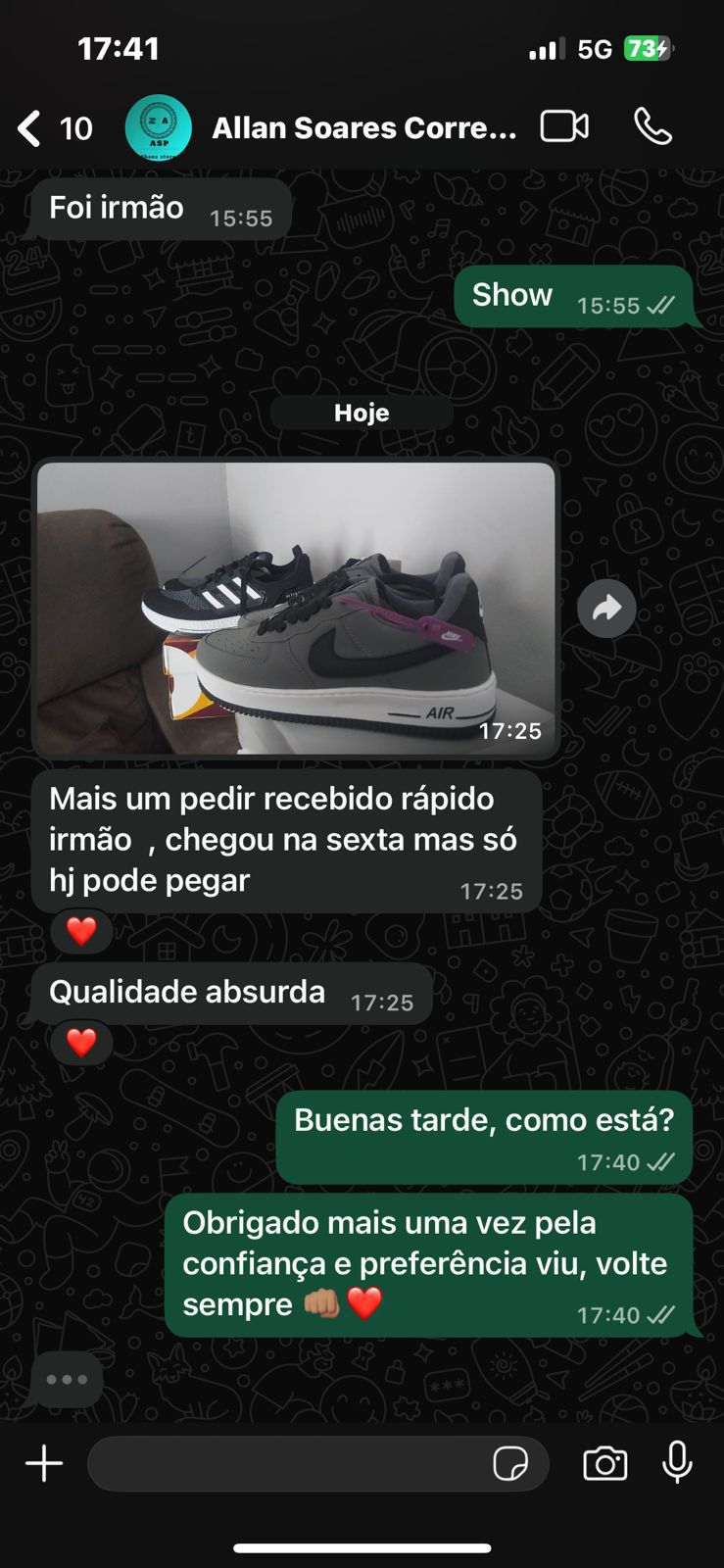The height and width of the screenshot is (1568, 724).
Task: Forward the sneakers photo
Action: [606, 609]
